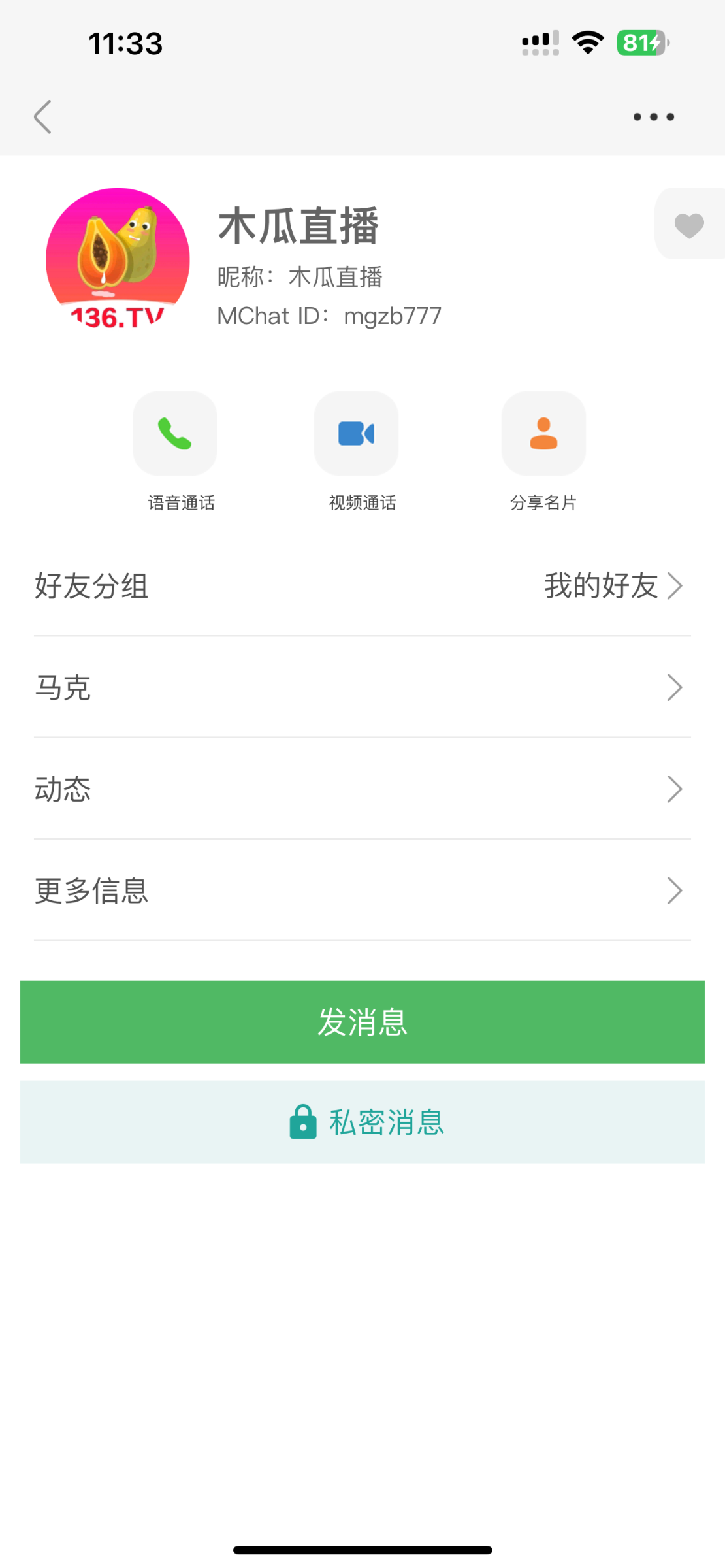Send a 私密消息 private message

(362, 1122)
